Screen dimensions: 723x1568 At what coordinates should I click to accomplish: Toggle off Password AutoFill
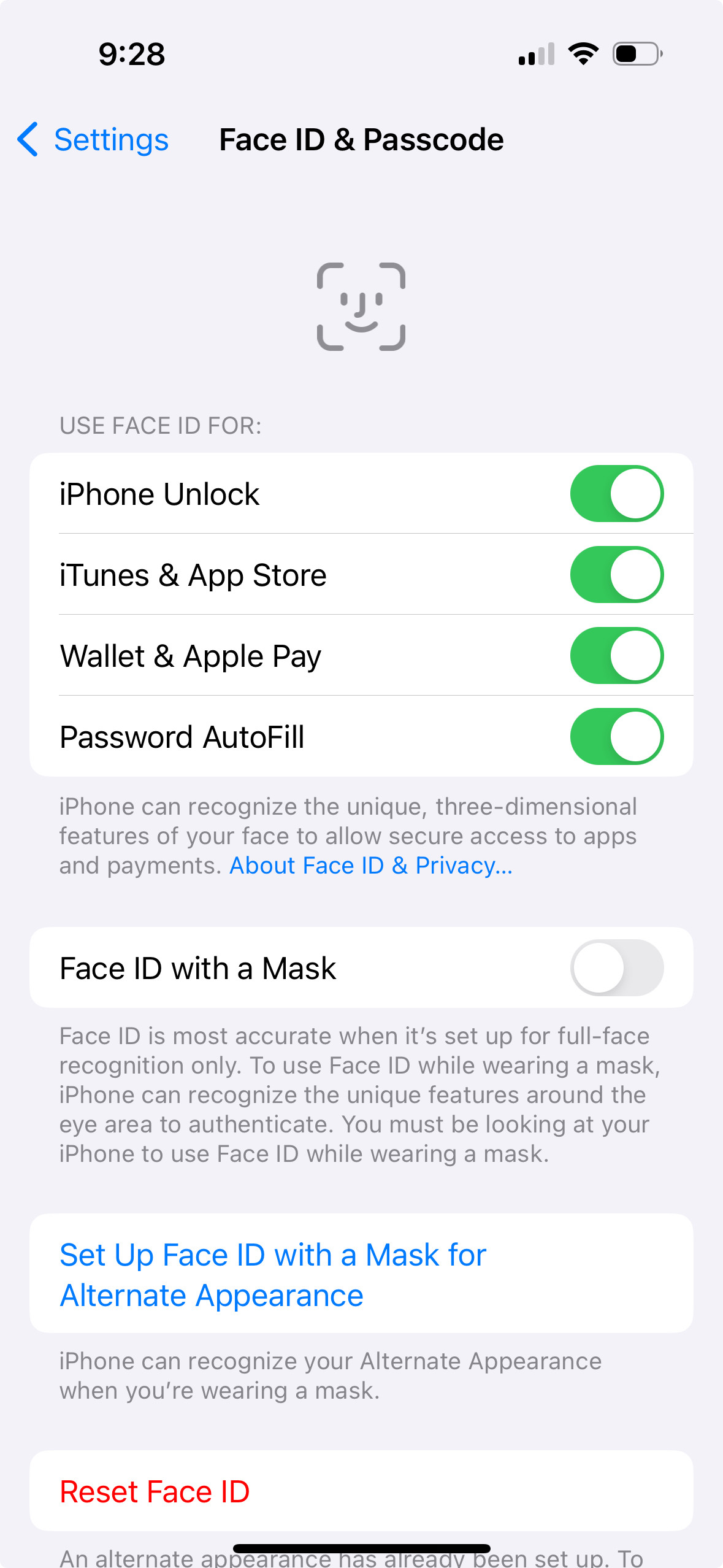pyautogui.click(x=616, y=737)
